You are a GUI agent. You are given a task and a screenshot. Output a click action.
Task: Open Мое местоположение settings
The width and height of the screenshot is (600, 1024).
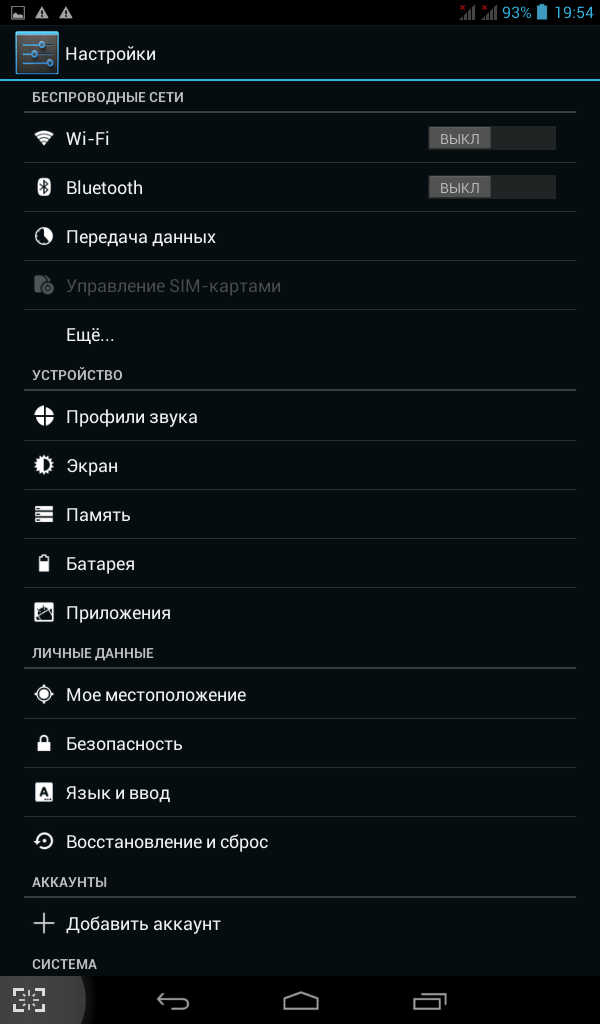coord(300,694)
